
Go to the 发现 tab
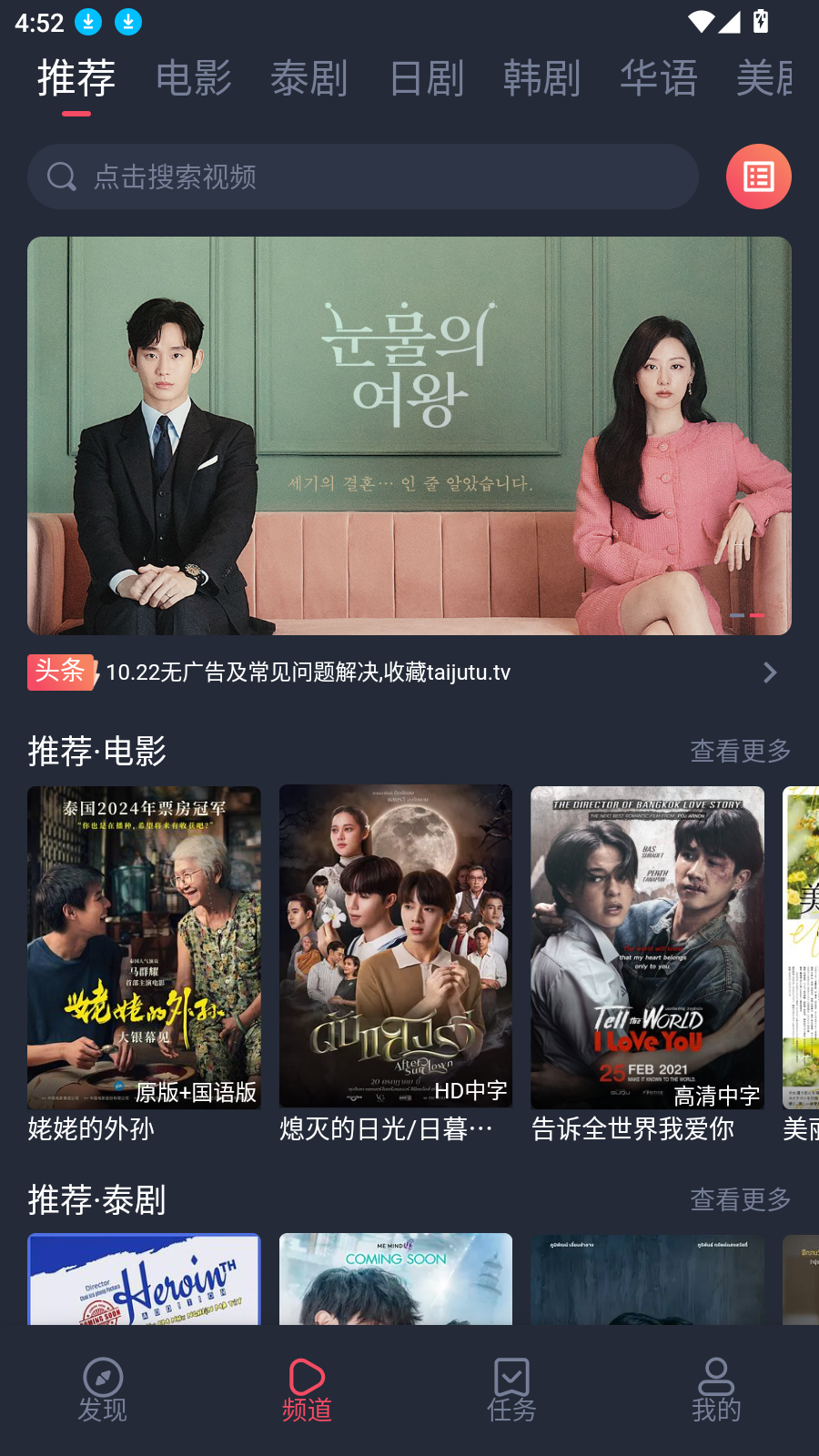pyautogui.click(x=102, y=1390)
